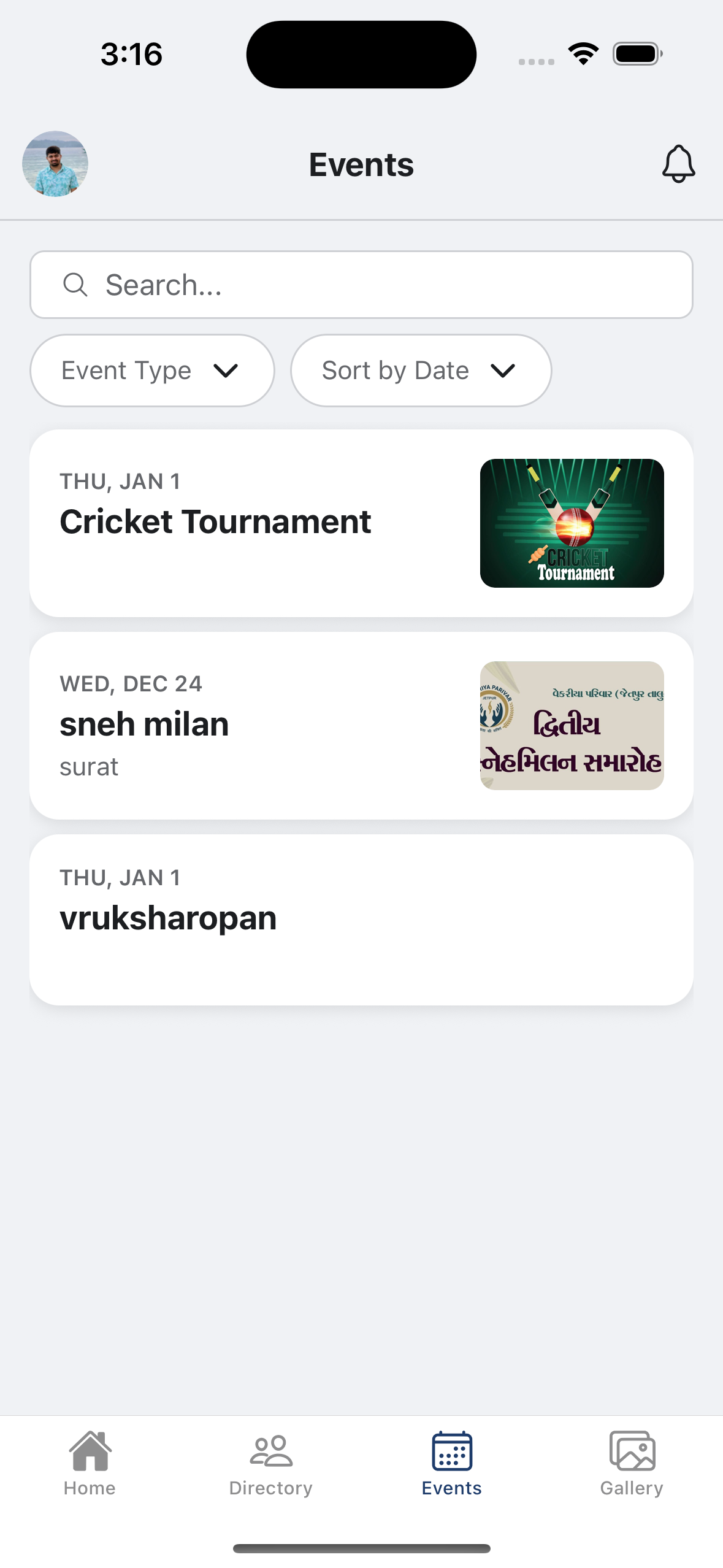Tap the search magnifier icon

coord(75,284)
